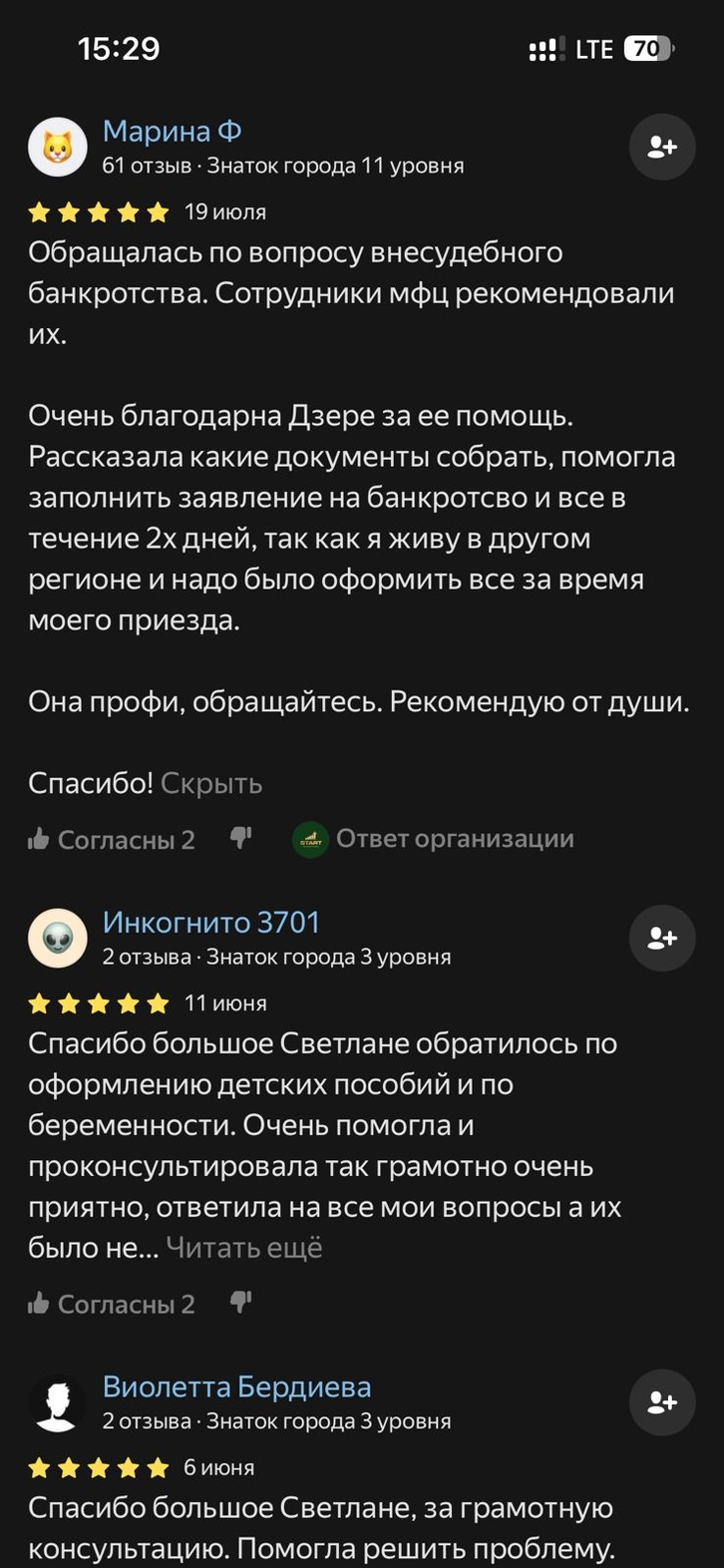Expand review with Читать ещё
The image size is (724, 1568).
(244, 1247)
